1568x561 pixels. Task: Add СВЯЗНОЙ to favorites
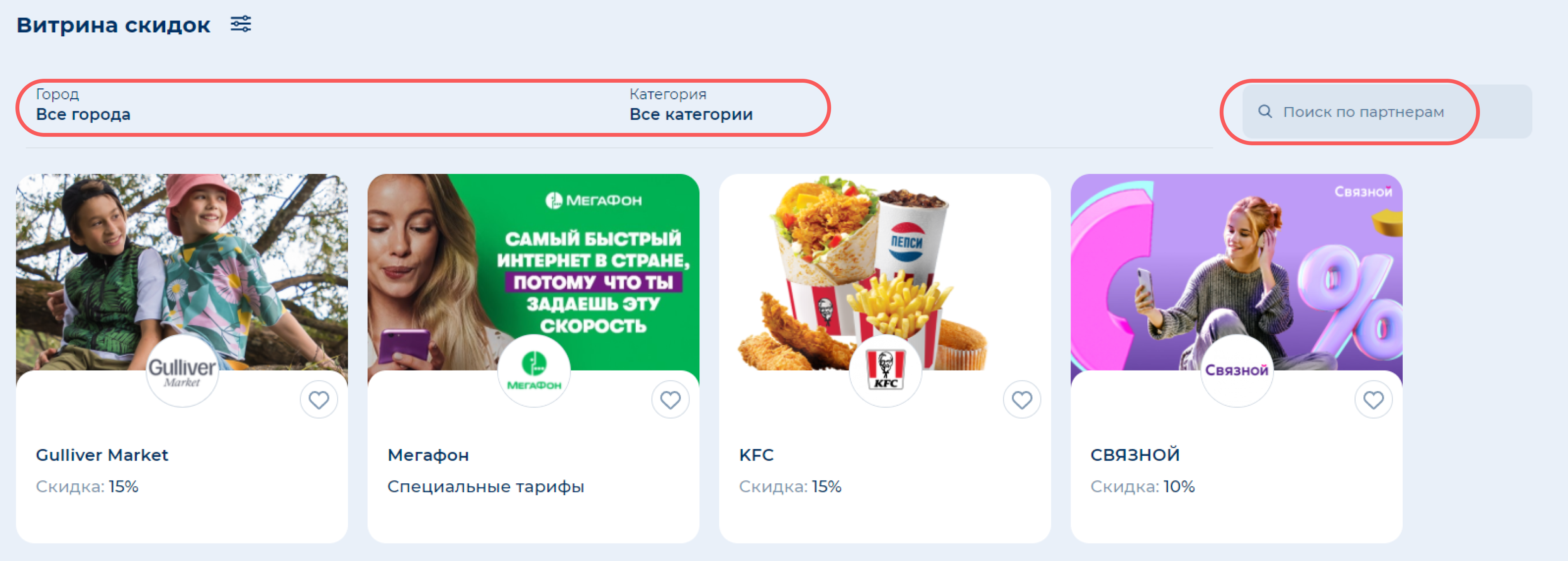[1373, 399]
